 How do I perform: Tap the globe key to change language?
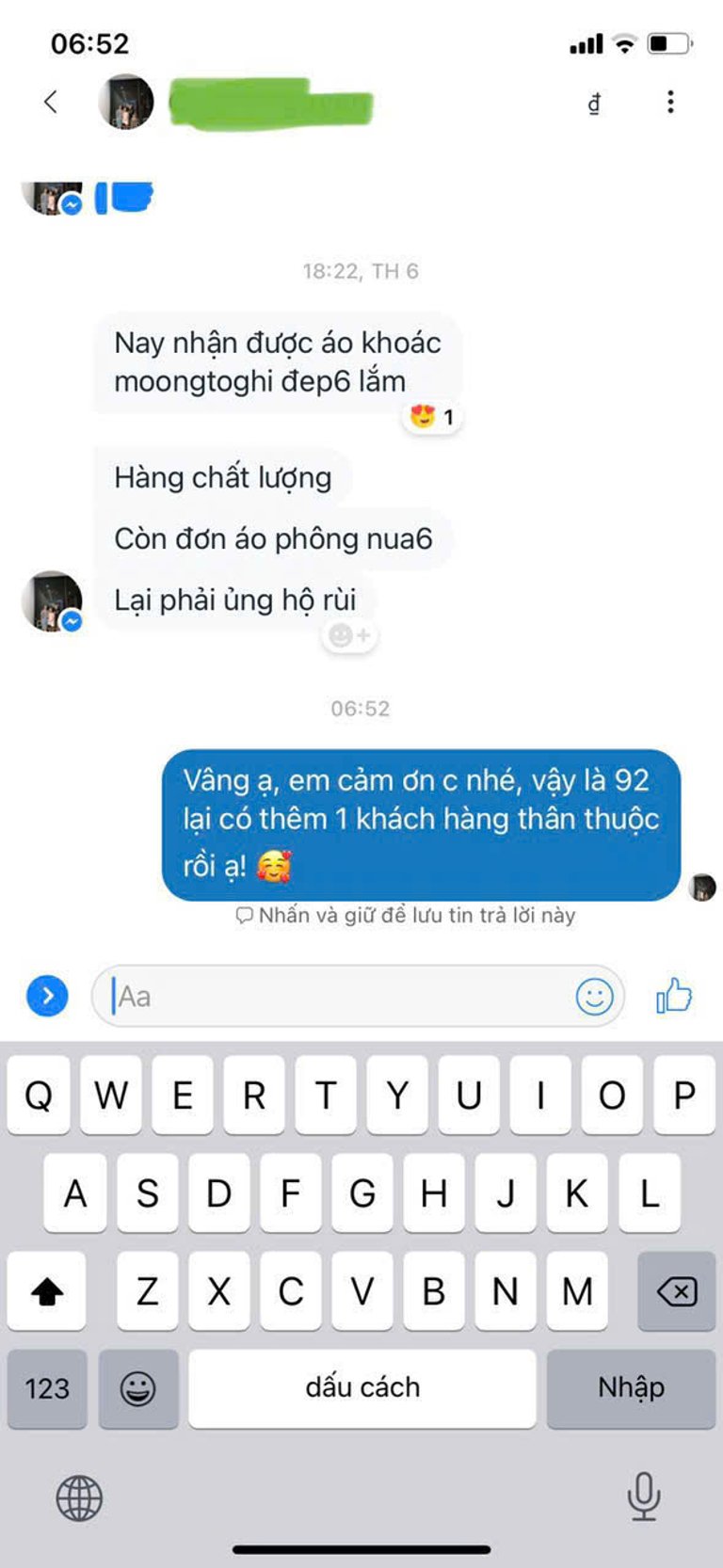tap(79, 1497)
